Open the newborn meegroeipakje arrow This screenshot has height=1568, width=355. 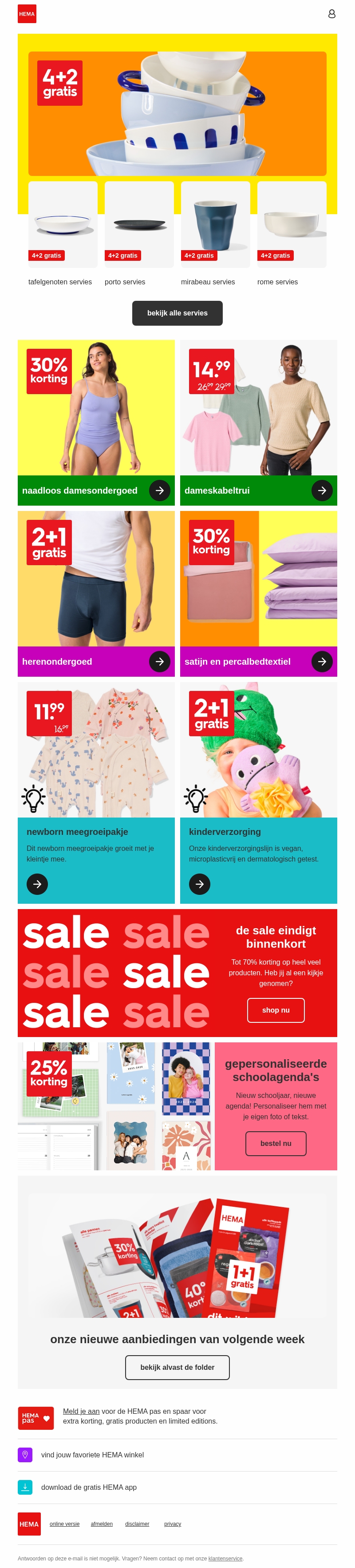37,884
